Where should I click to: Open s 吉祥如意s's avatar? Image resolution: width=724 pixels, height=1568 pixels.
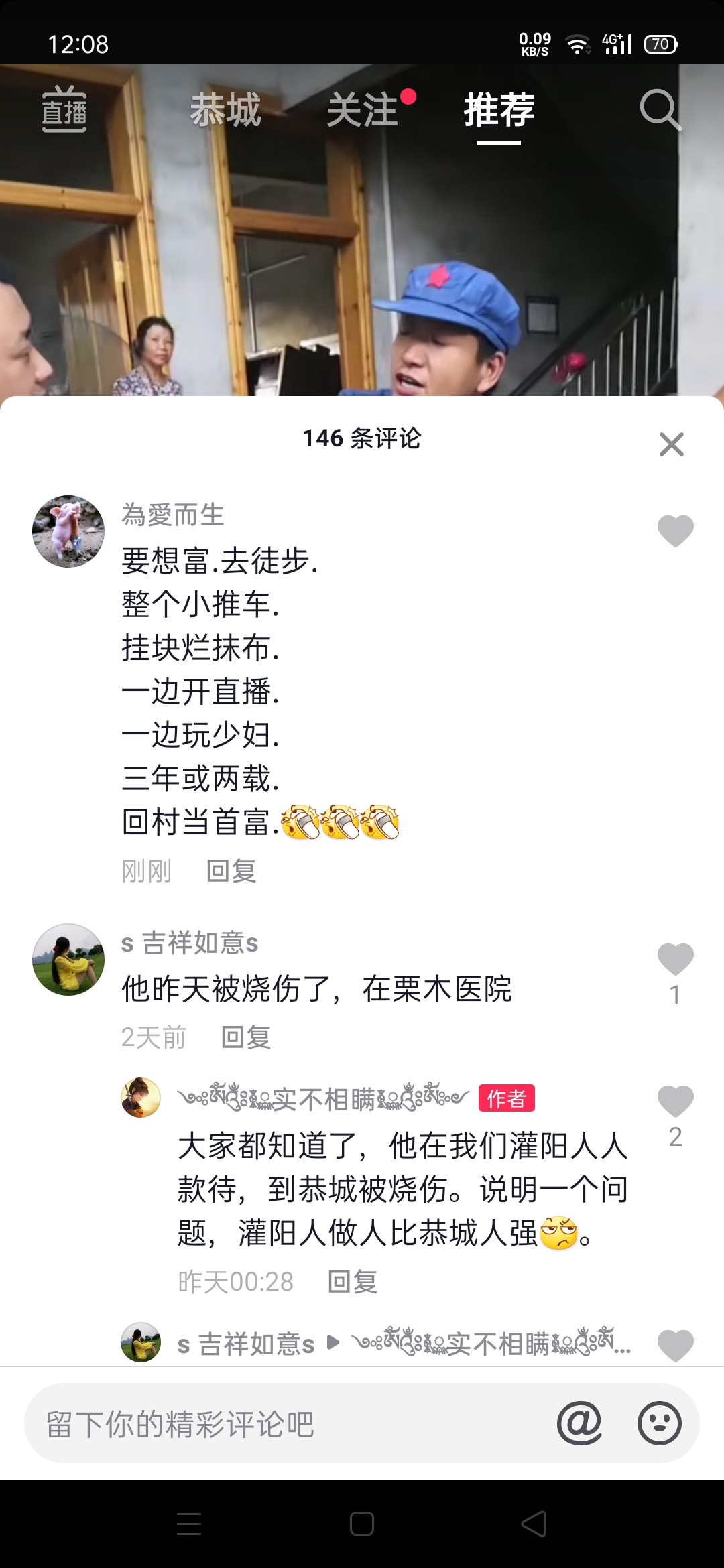[x=68, y=960]
